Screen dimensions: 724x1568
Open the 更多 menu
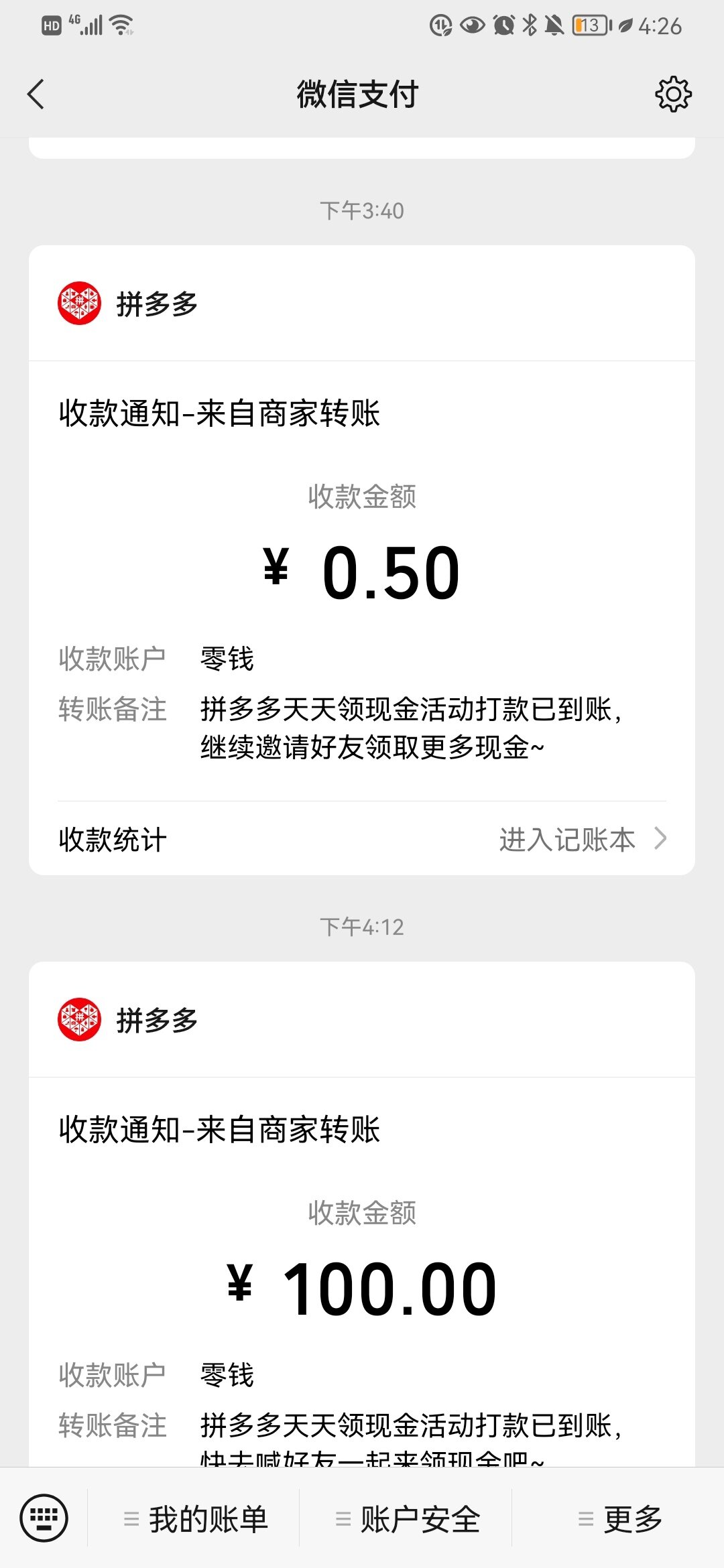[619, 1519]
